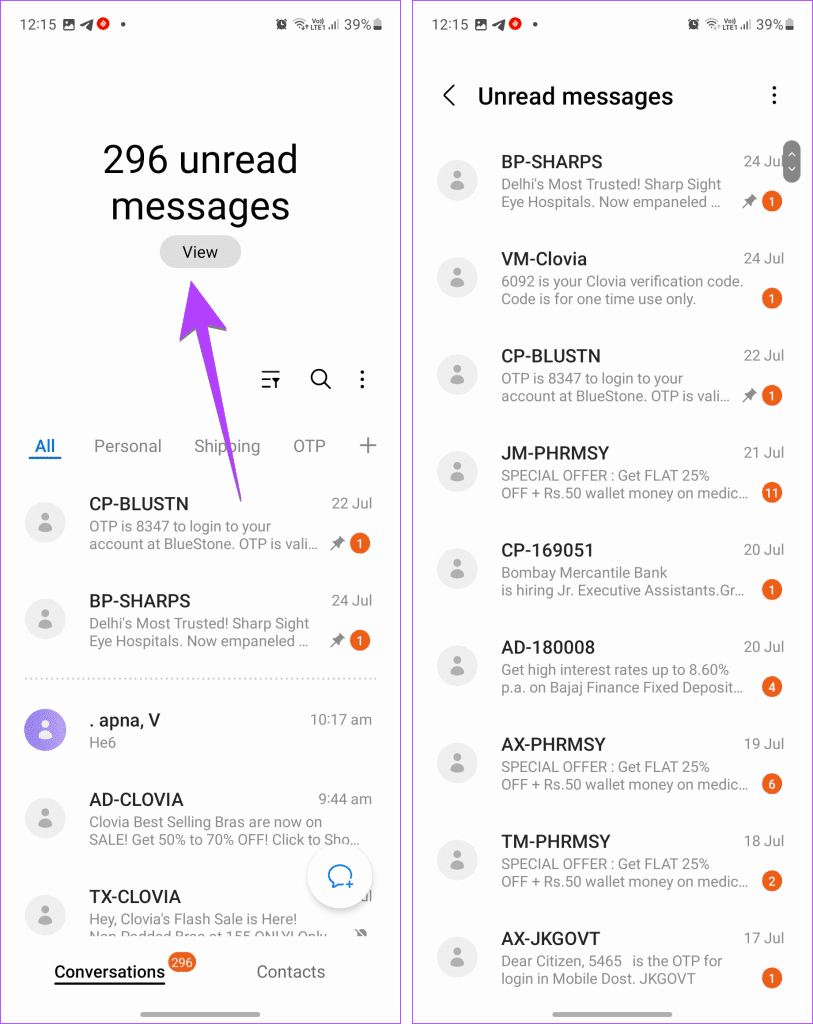Open the JM-PHRMSY thread with 11 unread
The image size is (813, 1024).
pos(620,472)
